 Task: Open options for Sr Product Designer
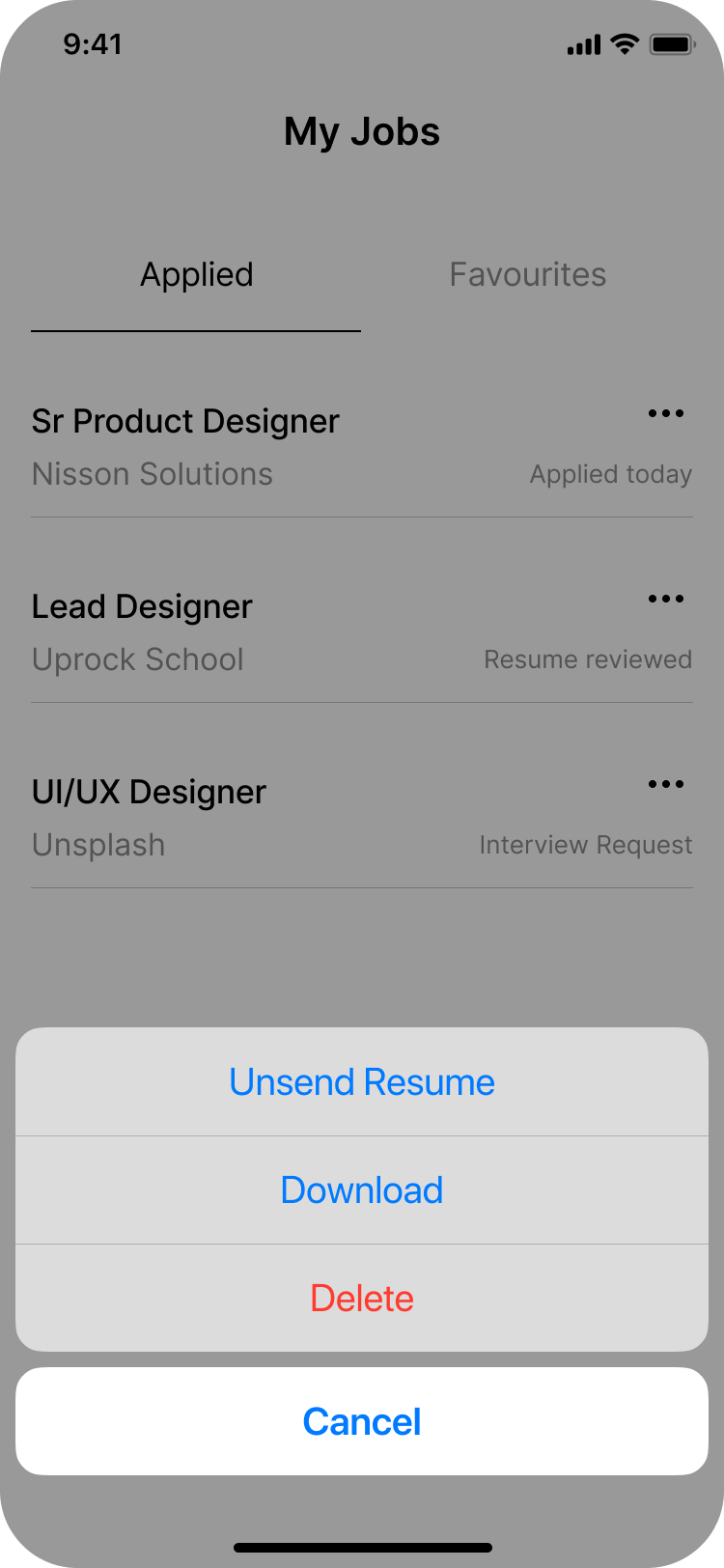click(665, 414)
